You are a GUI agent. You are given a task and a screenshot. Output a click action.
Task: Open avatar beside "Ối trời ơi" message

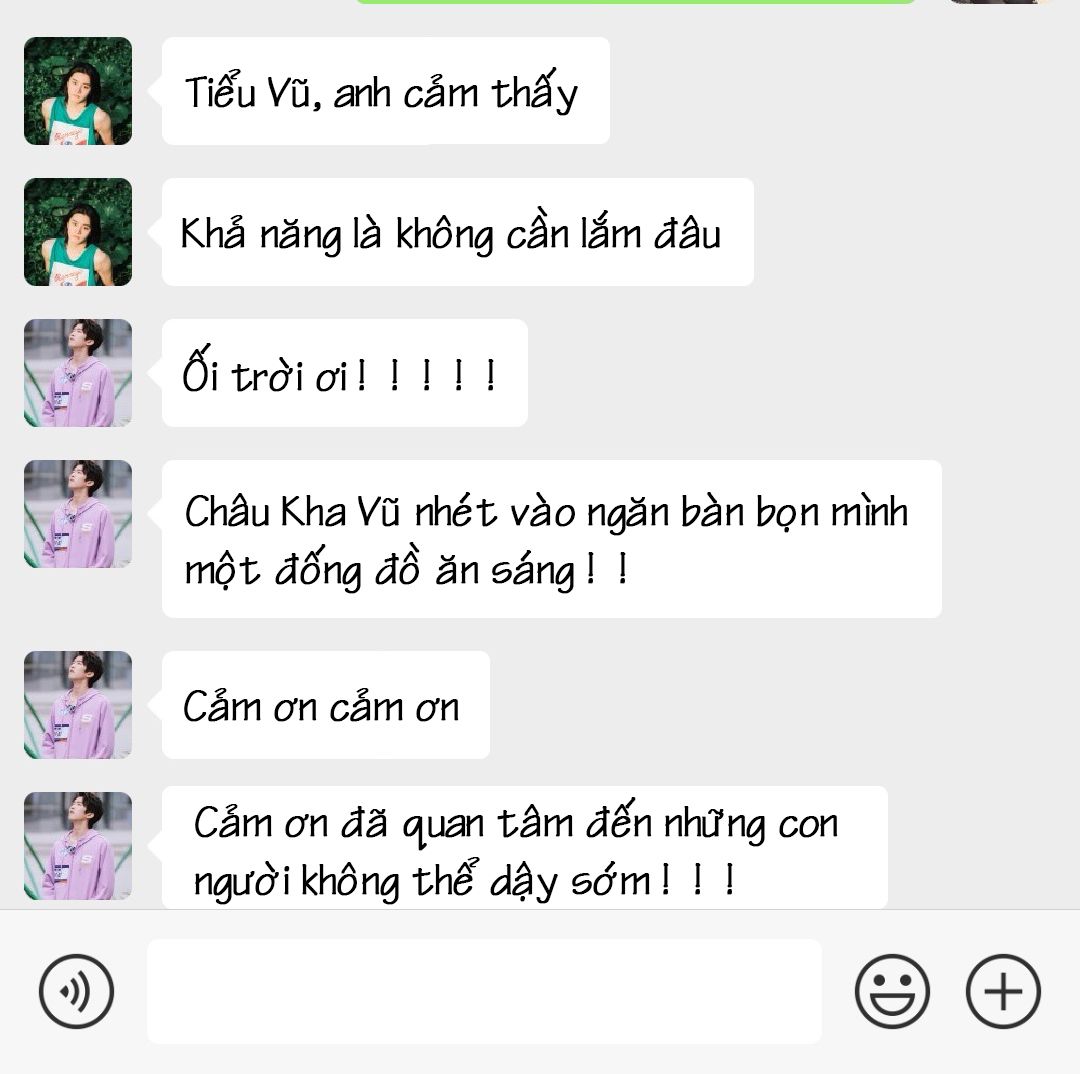[x=78, y=373]
